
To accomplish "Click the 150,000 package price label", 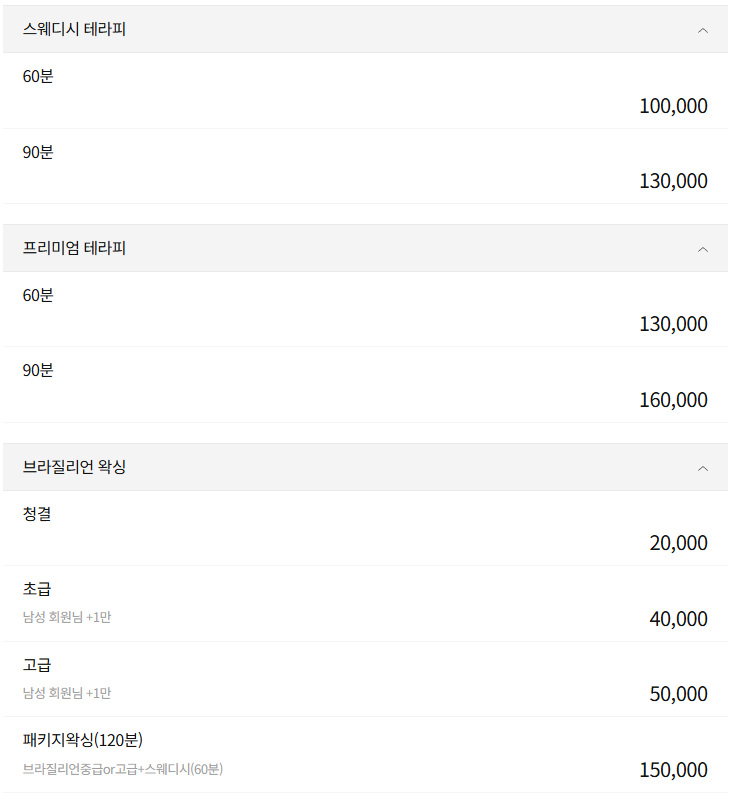I will 672,770.
